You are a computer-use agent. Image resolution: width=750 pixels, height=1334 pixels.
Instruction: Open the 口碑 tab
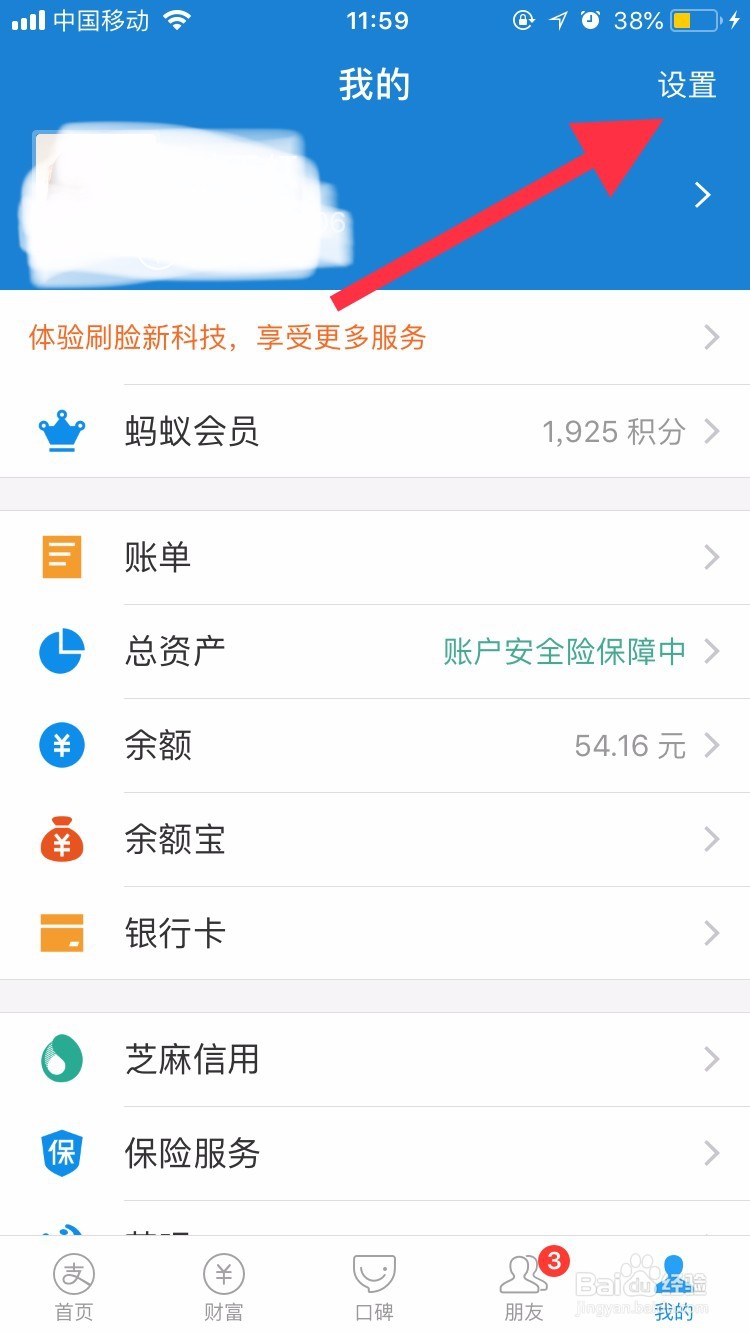pyautogui.click(x=373, y=1285)
